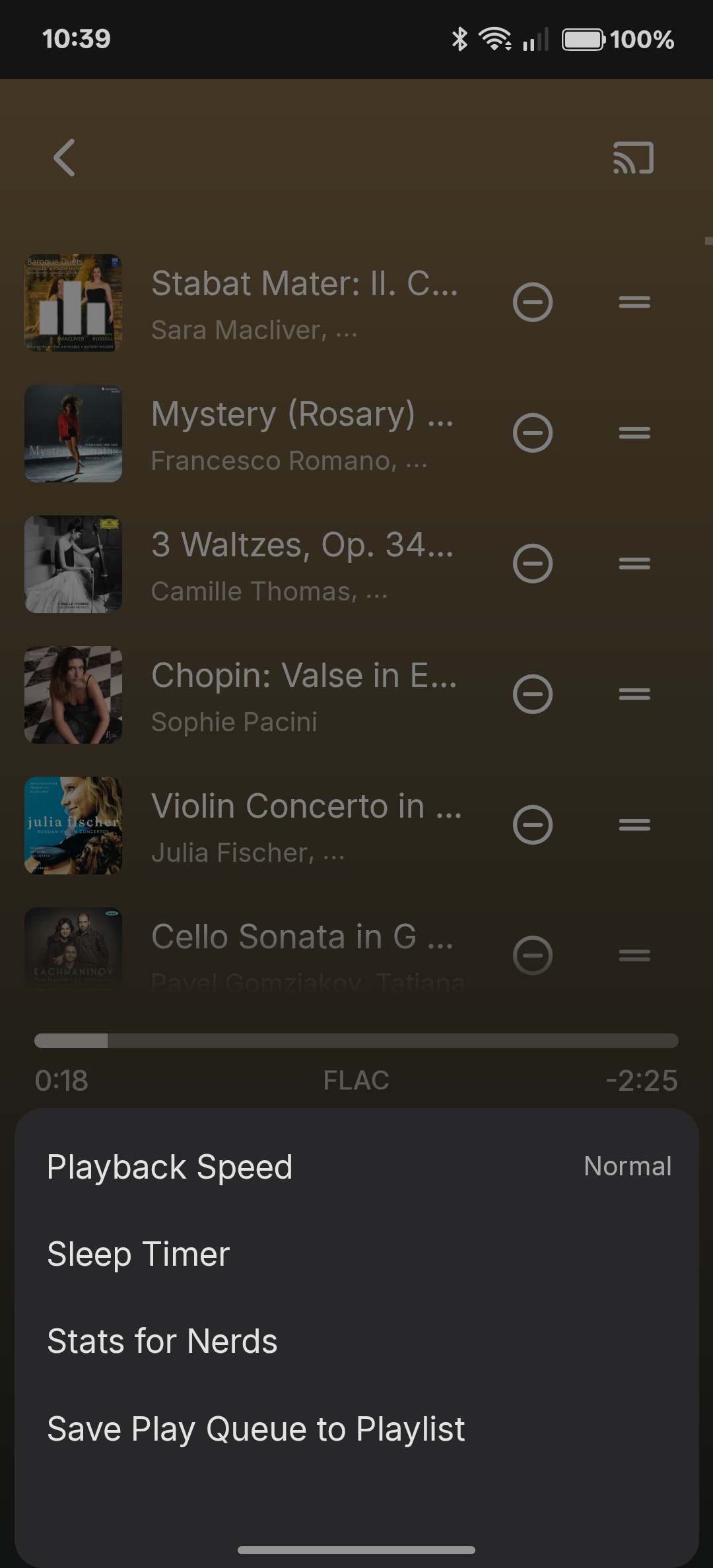Open the Playback Speed option
Viewport: 713px width, 1568px height.
356,1167
